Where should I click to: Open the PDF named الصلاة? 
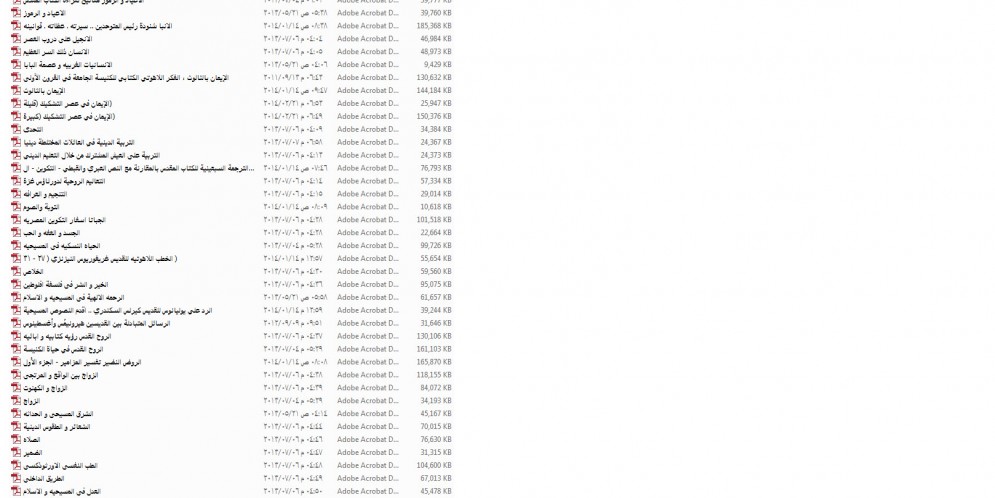coord(32,439)
